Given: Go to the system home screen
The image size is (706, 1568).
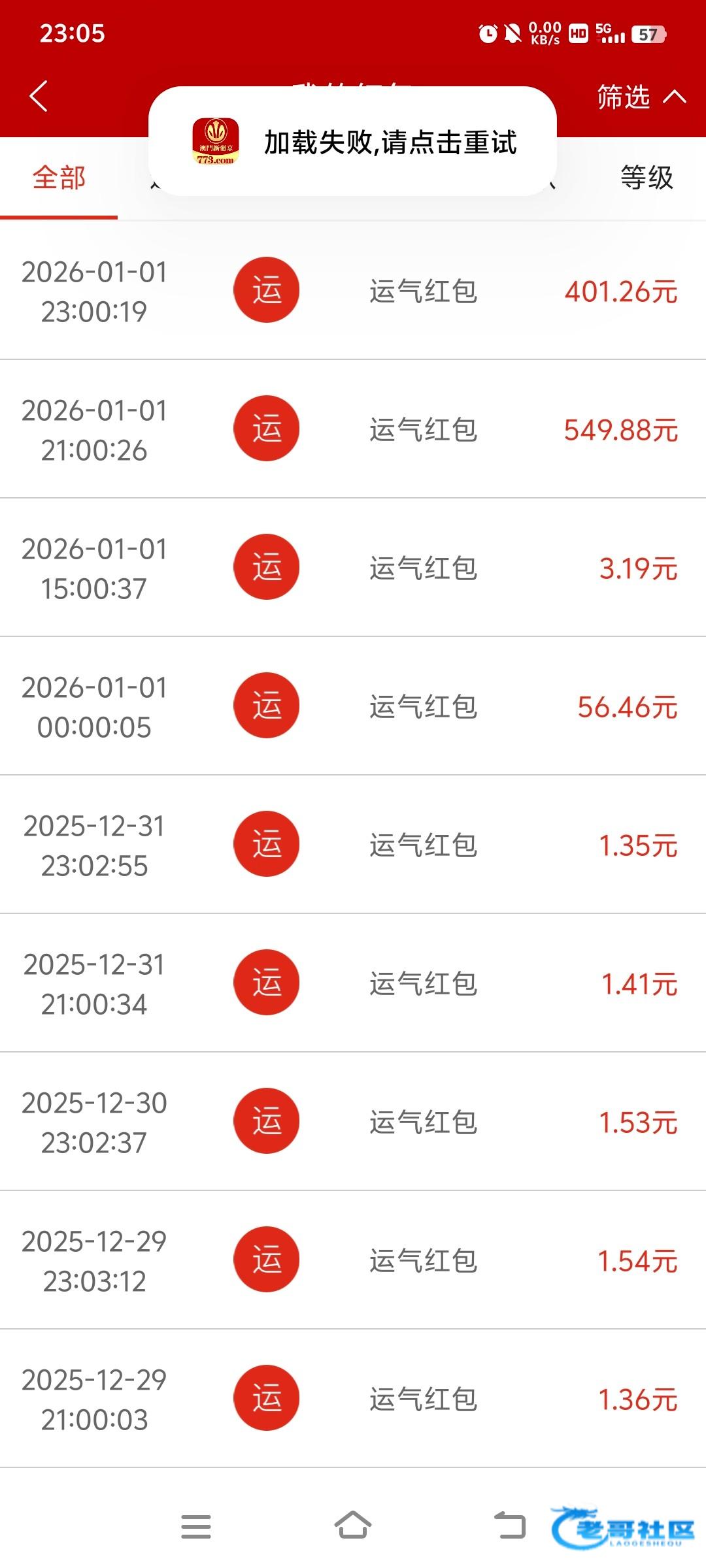Looking at the screenshot, I should (x=353, y=1526).
